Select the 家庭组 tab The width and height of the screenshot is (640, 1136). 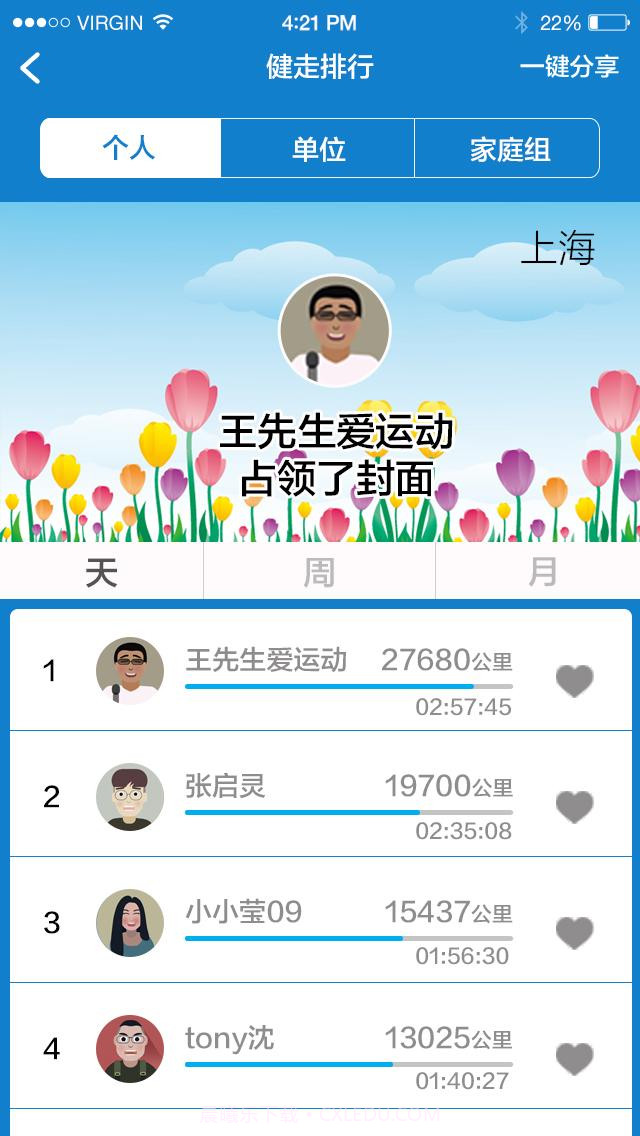pos(508,148)
